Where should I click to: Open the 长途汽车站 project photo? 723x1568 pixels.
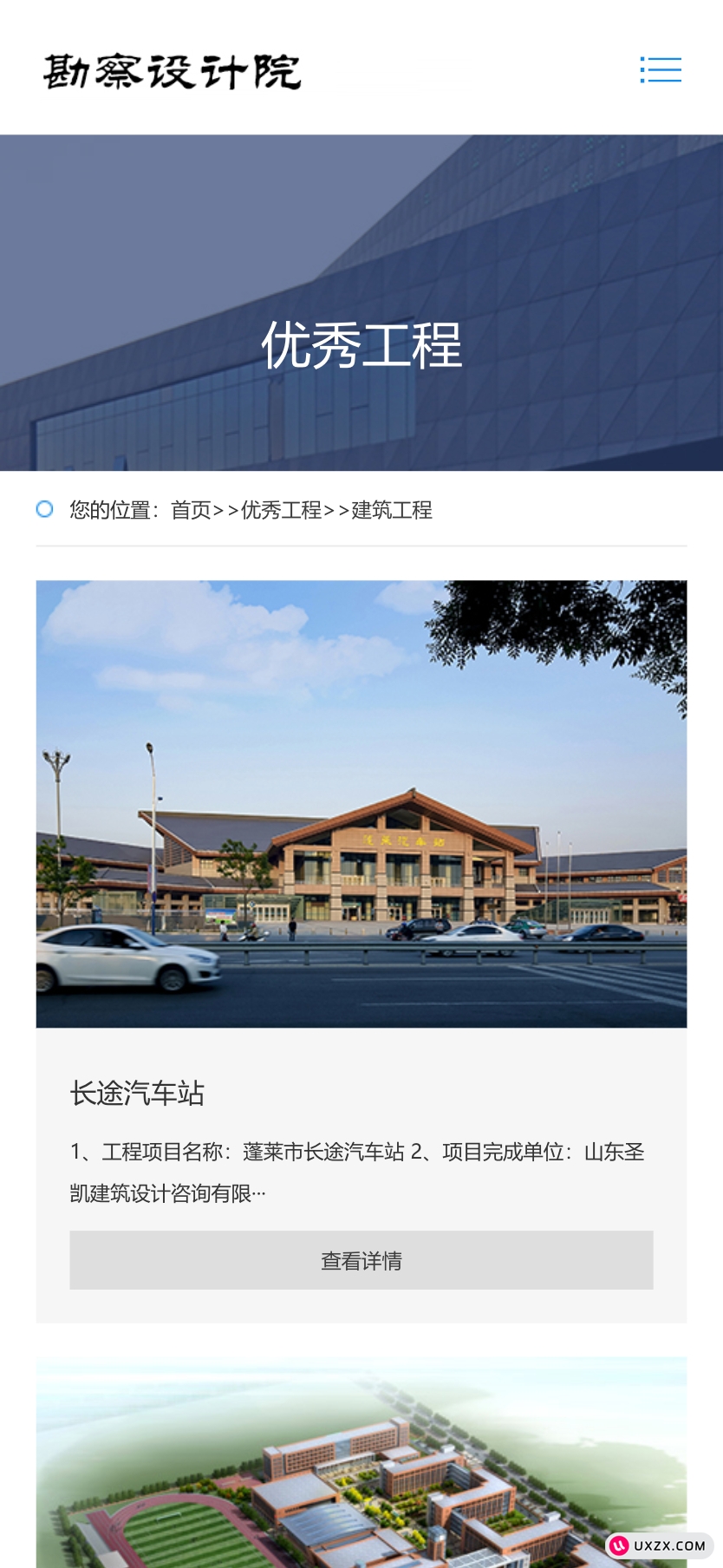361,803
